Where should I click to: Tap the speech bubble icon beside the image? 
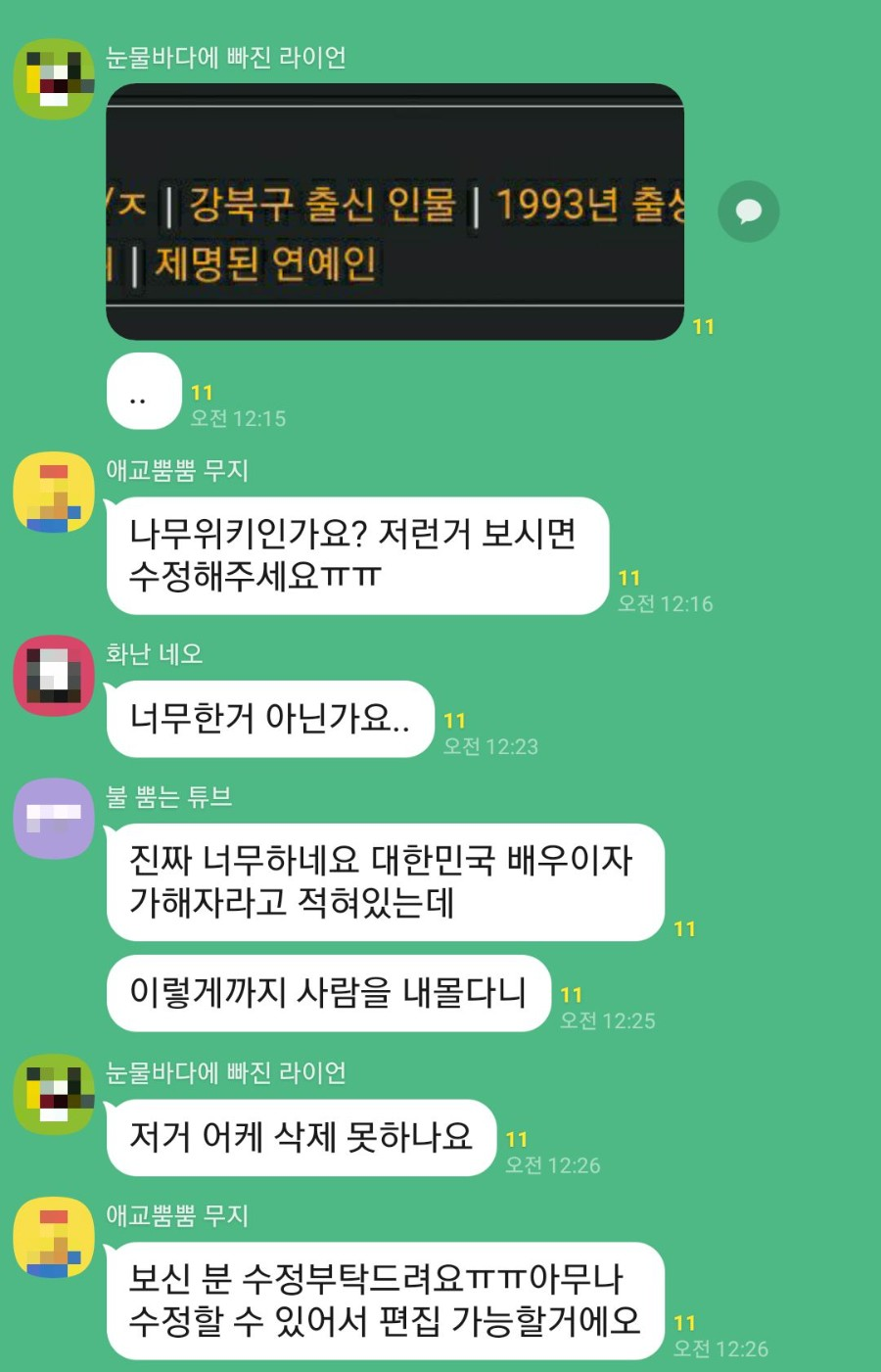click(x=748, y=212)
